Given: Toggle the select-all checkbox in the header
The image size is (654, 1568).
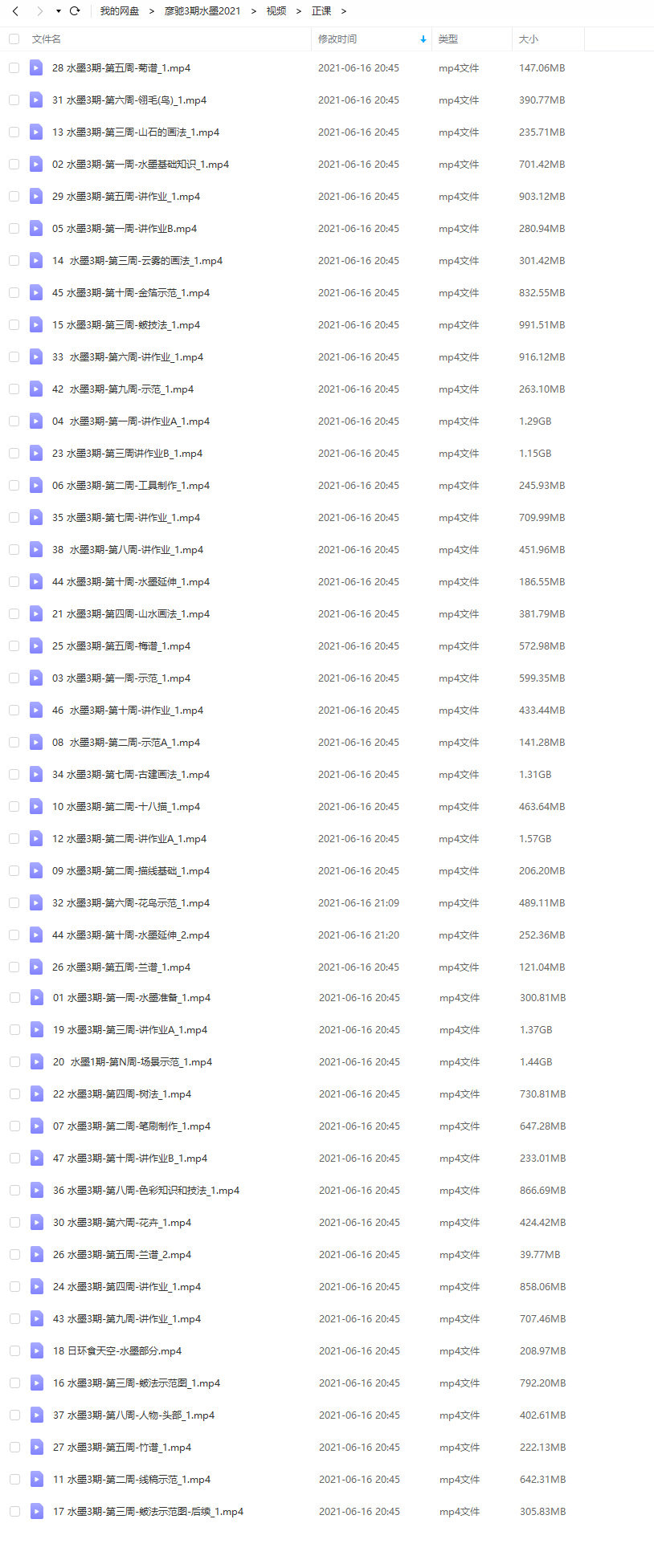Looking at the screenshot, I should tap(14, 39).
